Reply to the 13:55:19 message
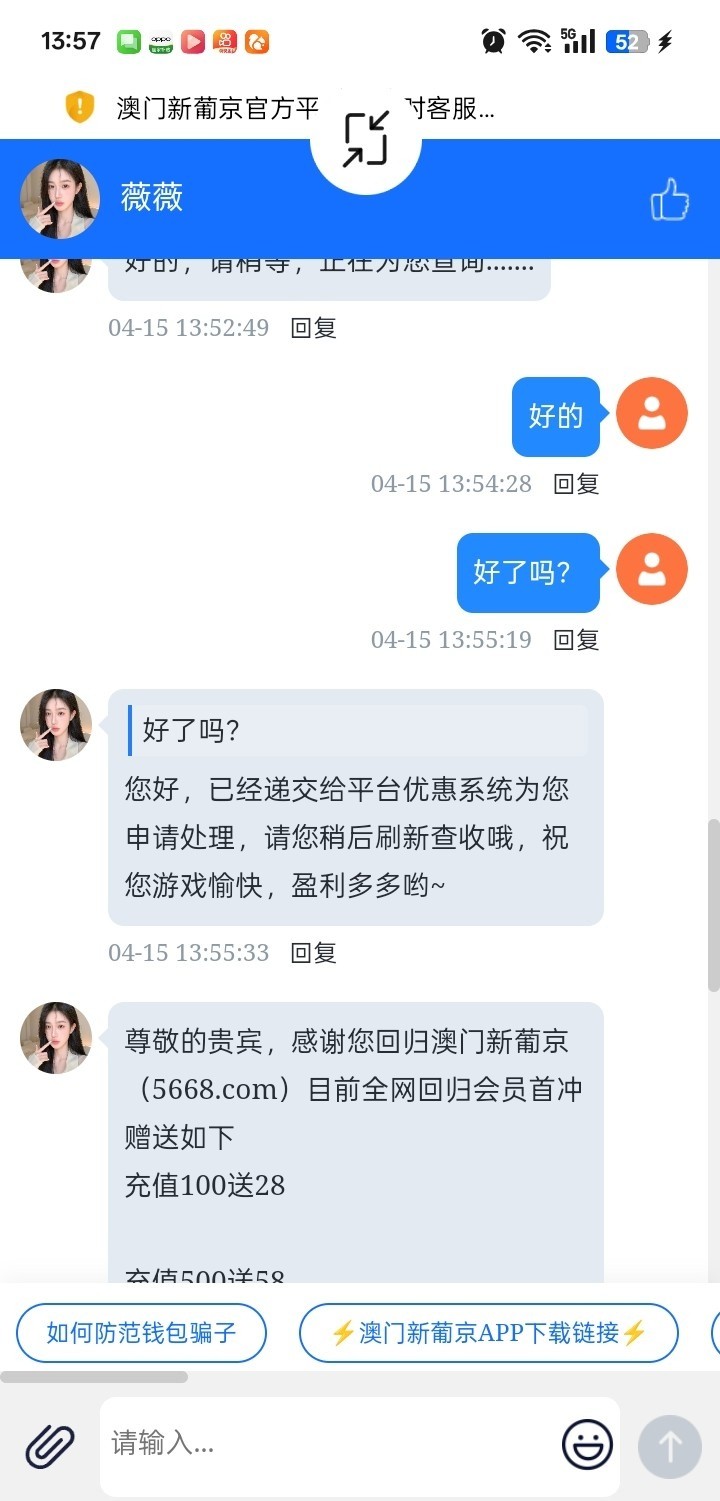The height and width of the screenshot is (1501, 720). coord(576,640)
